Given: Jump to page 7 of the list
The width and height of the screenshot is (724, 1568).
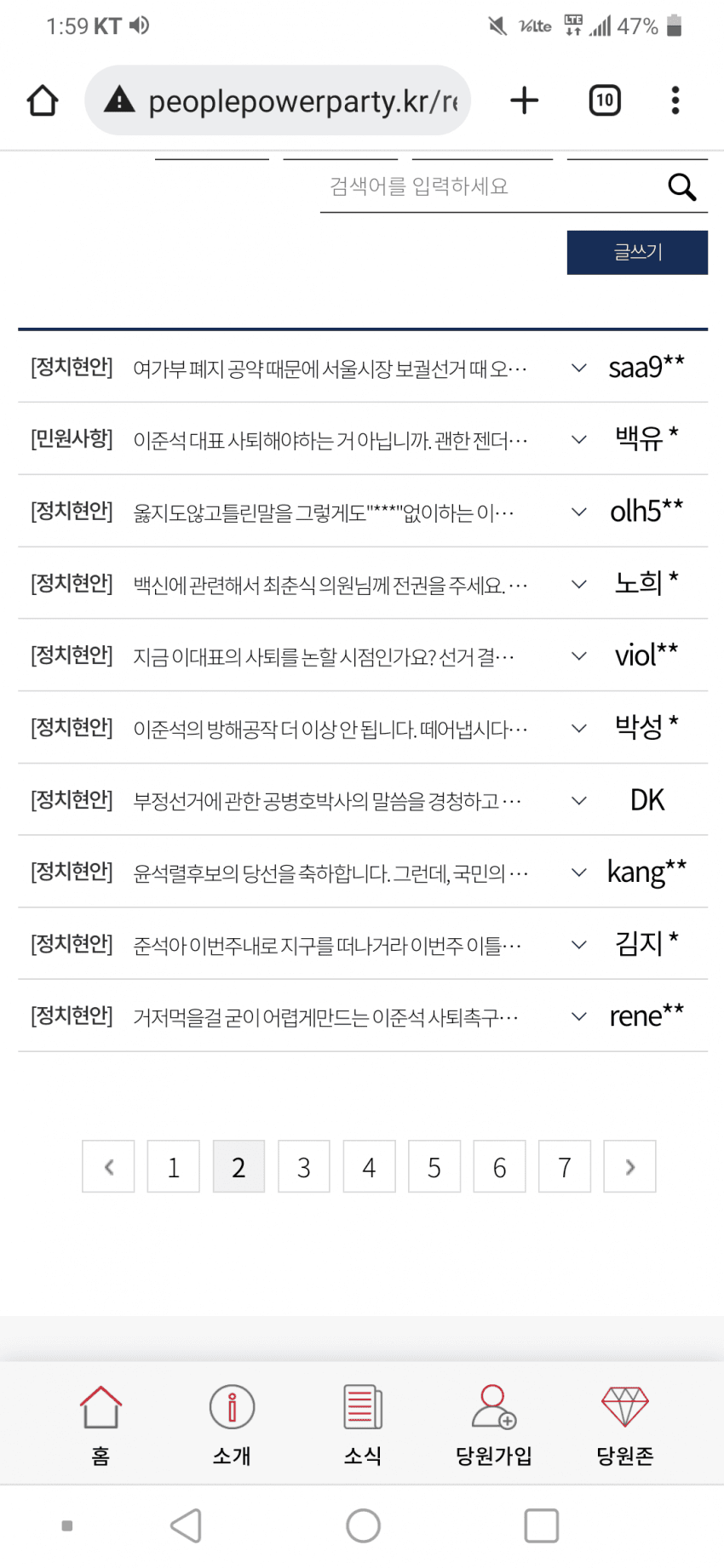Looking at the screenshot, I should tap(564, 1166).
